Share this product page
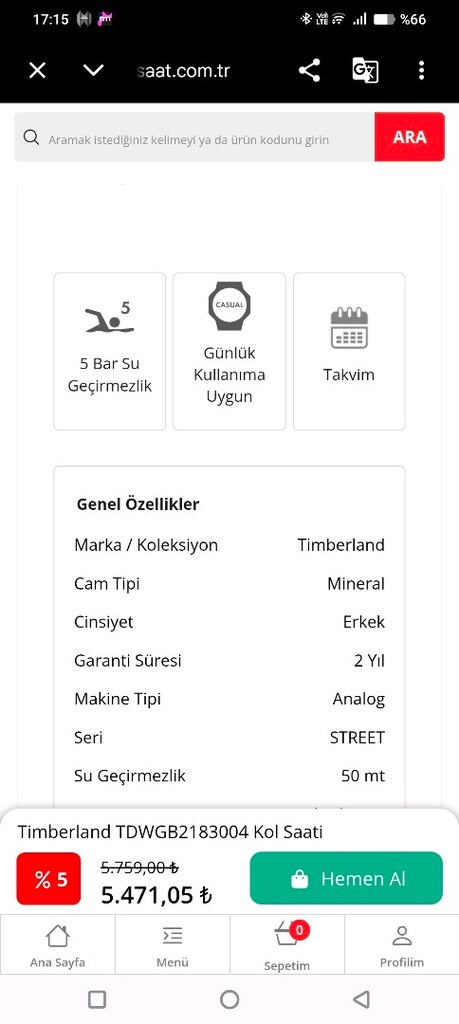459x1024 pixels. 309,71
